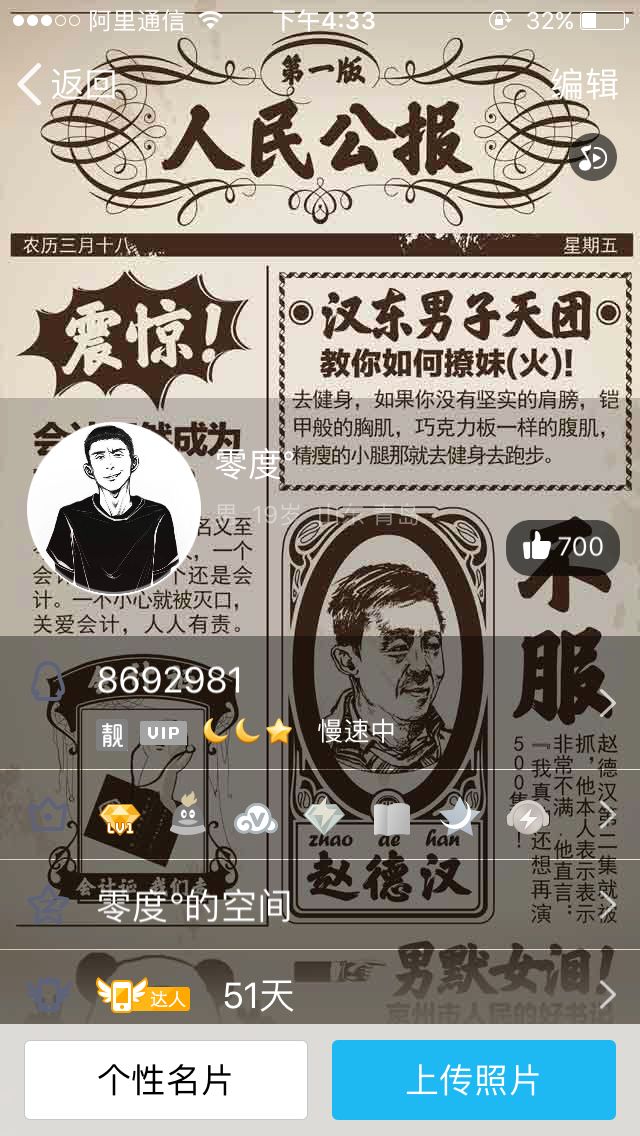Go back with the 返回 button
The width and height of the screenshot is (640, 1136).
[x=67, y=85]
